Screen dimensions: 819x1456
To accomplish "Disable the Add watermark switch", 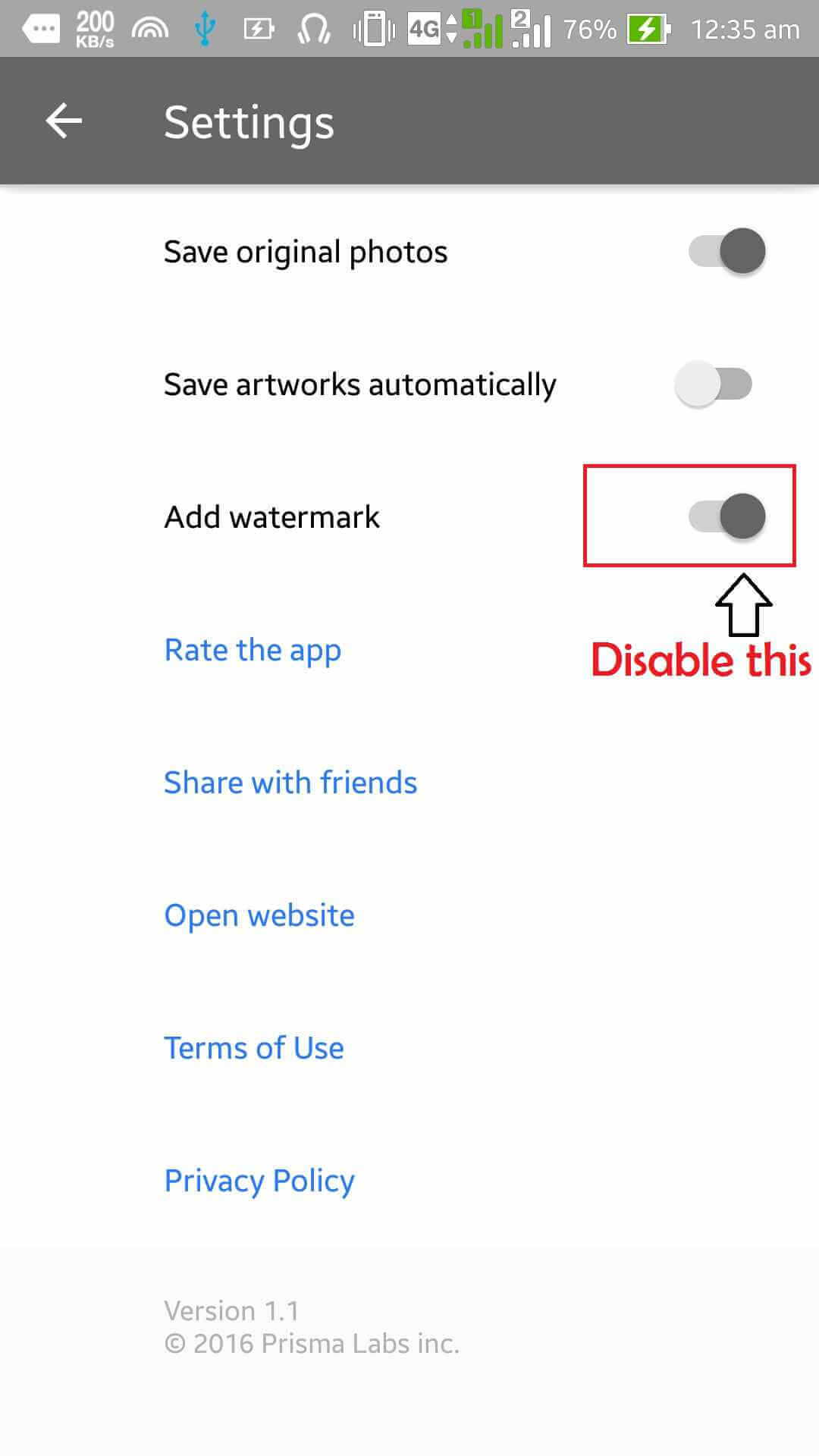I will click(x=726, y=516).
